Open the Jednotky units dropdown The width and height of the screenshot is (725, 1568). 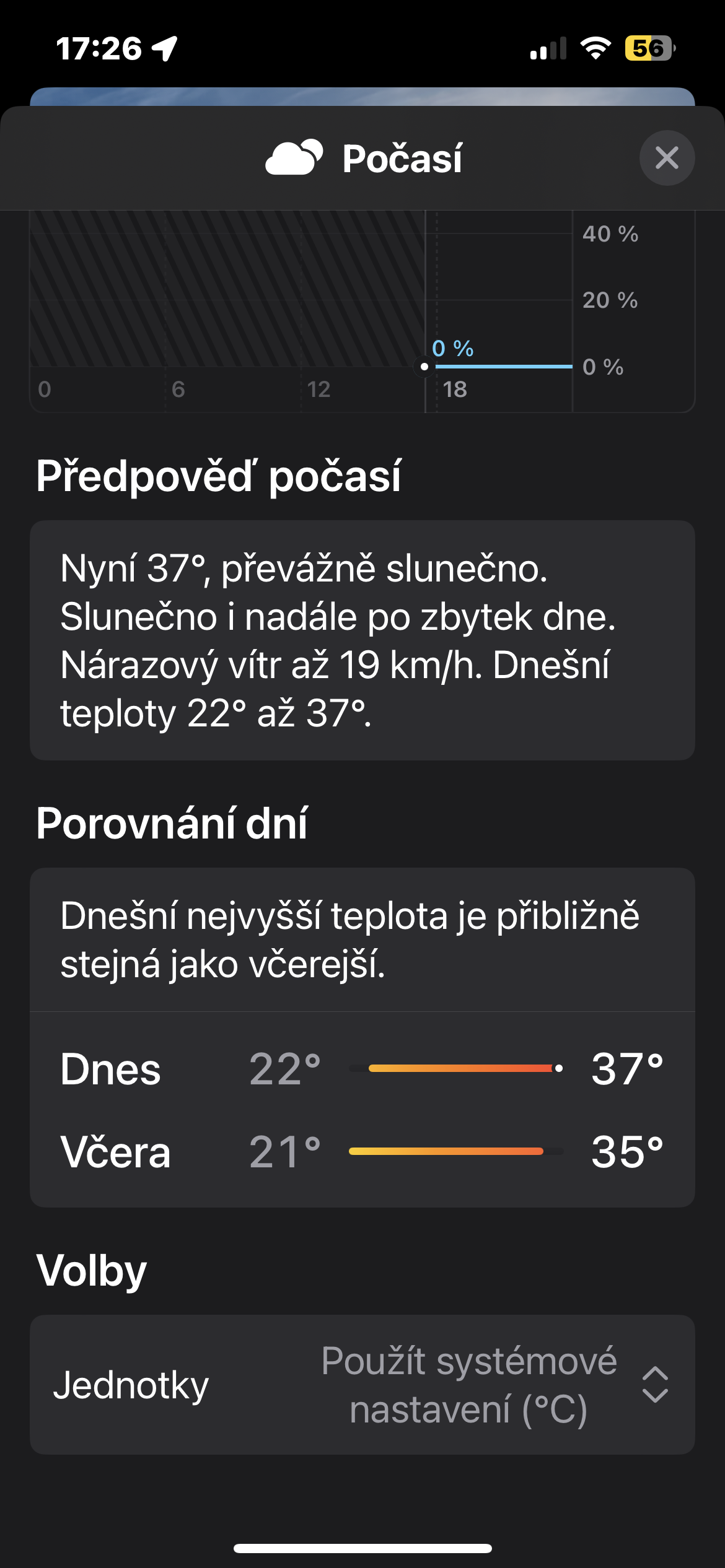[x=494, y=1385]
